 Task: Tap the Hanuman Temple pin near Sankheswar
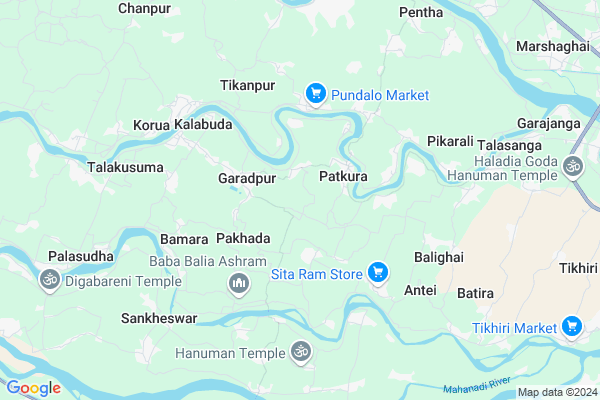point(298,351)
